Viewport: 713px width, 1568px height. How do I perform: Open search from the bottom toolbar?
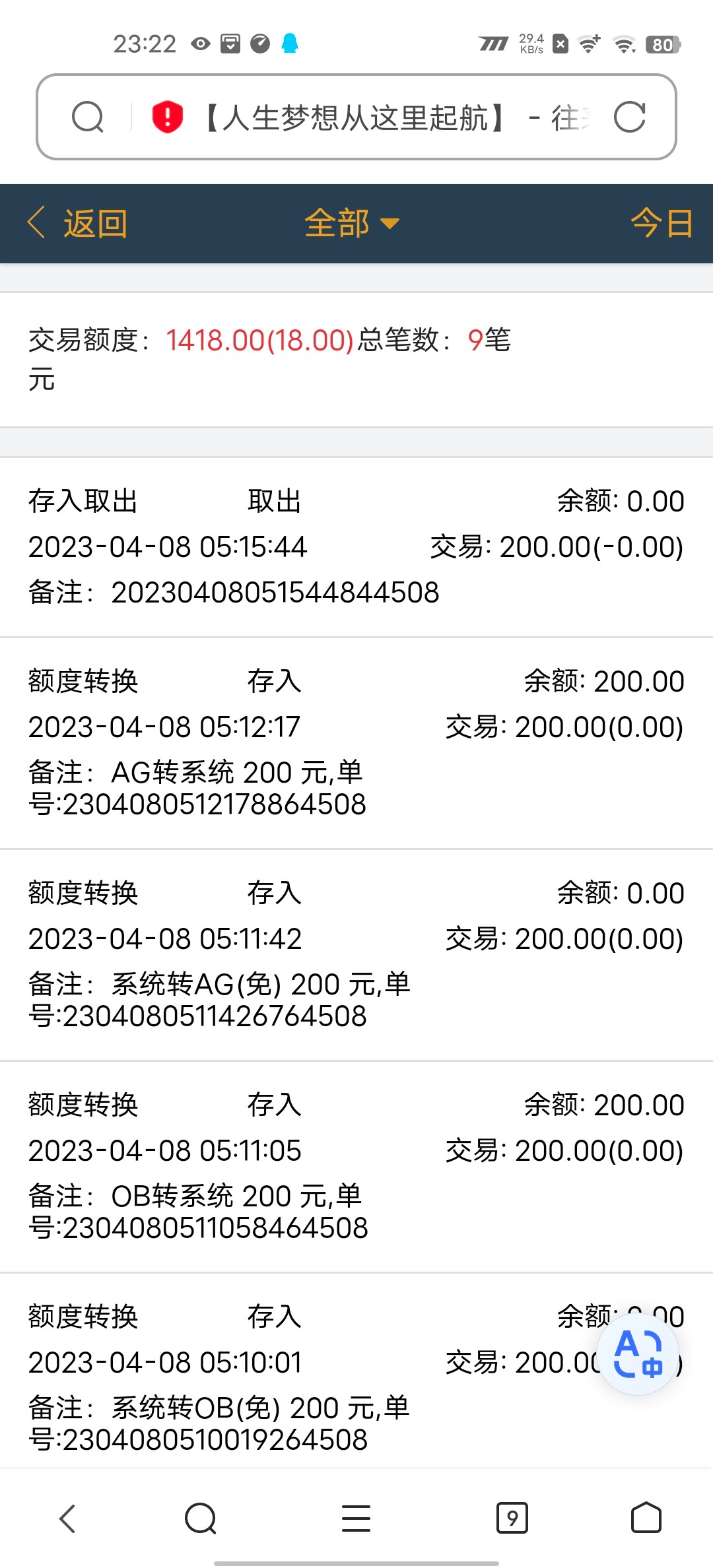point(201,1519)
